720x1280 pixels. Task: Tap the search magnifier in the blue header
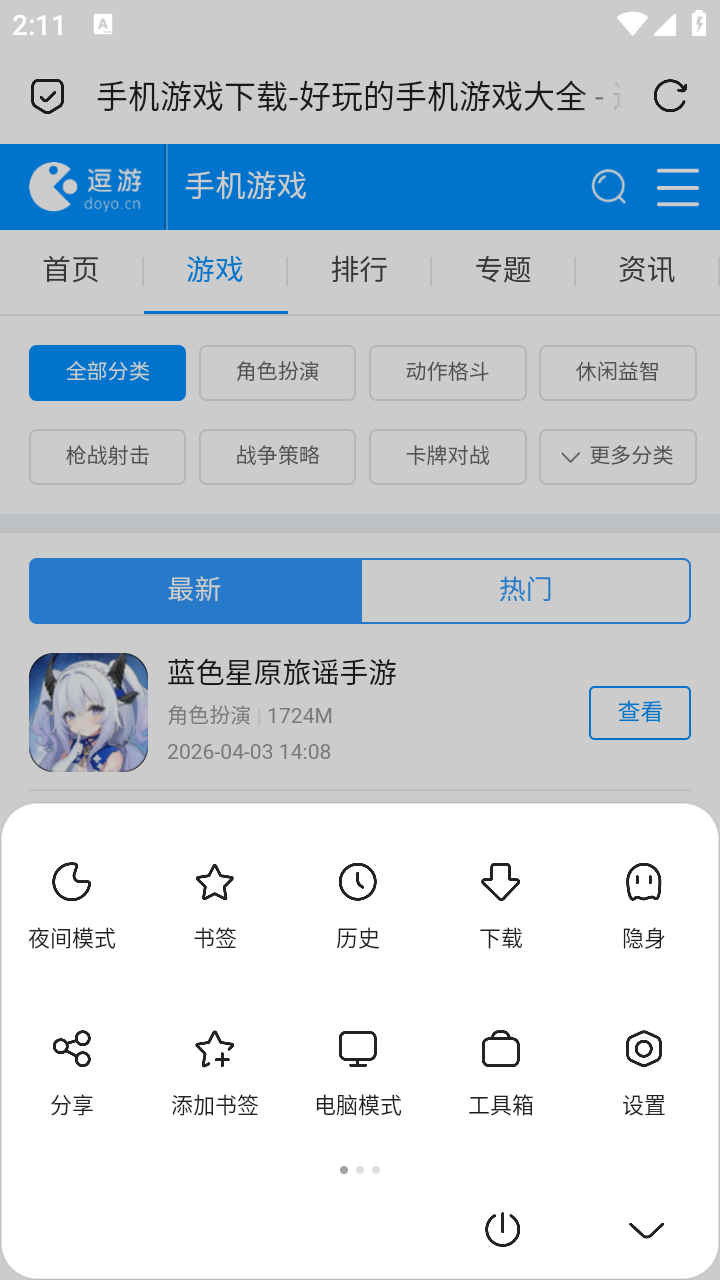pyautogui.click(x=608, y=187)
